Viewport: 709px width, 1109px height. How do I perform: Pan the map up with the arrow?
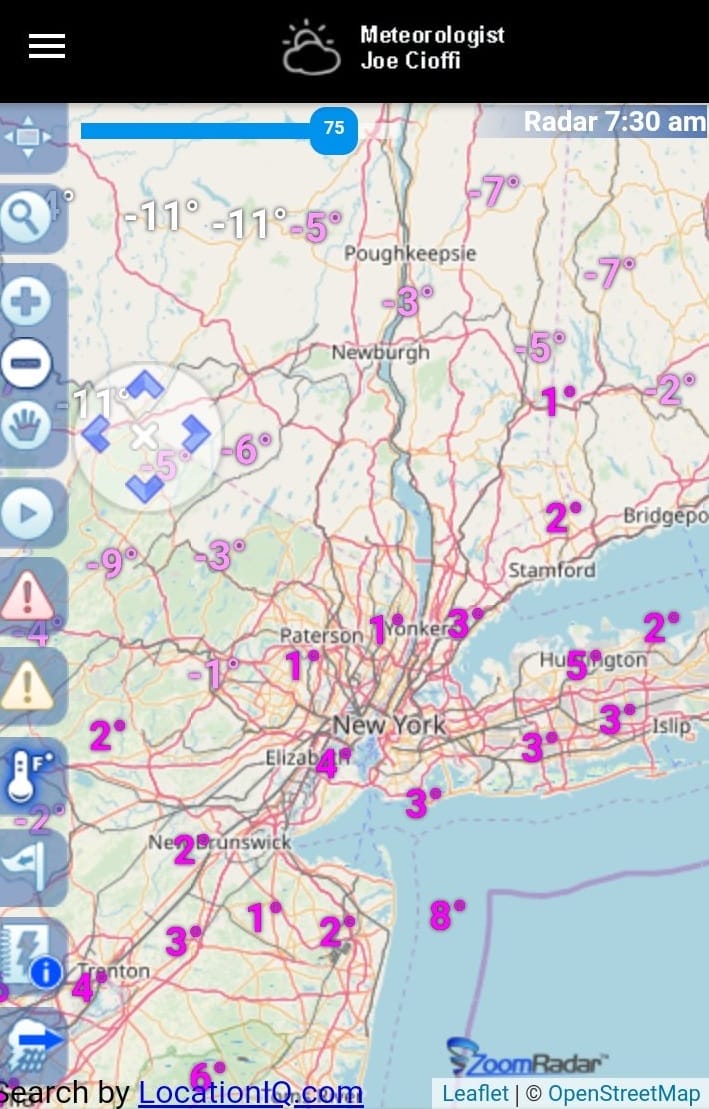point(145,383)
